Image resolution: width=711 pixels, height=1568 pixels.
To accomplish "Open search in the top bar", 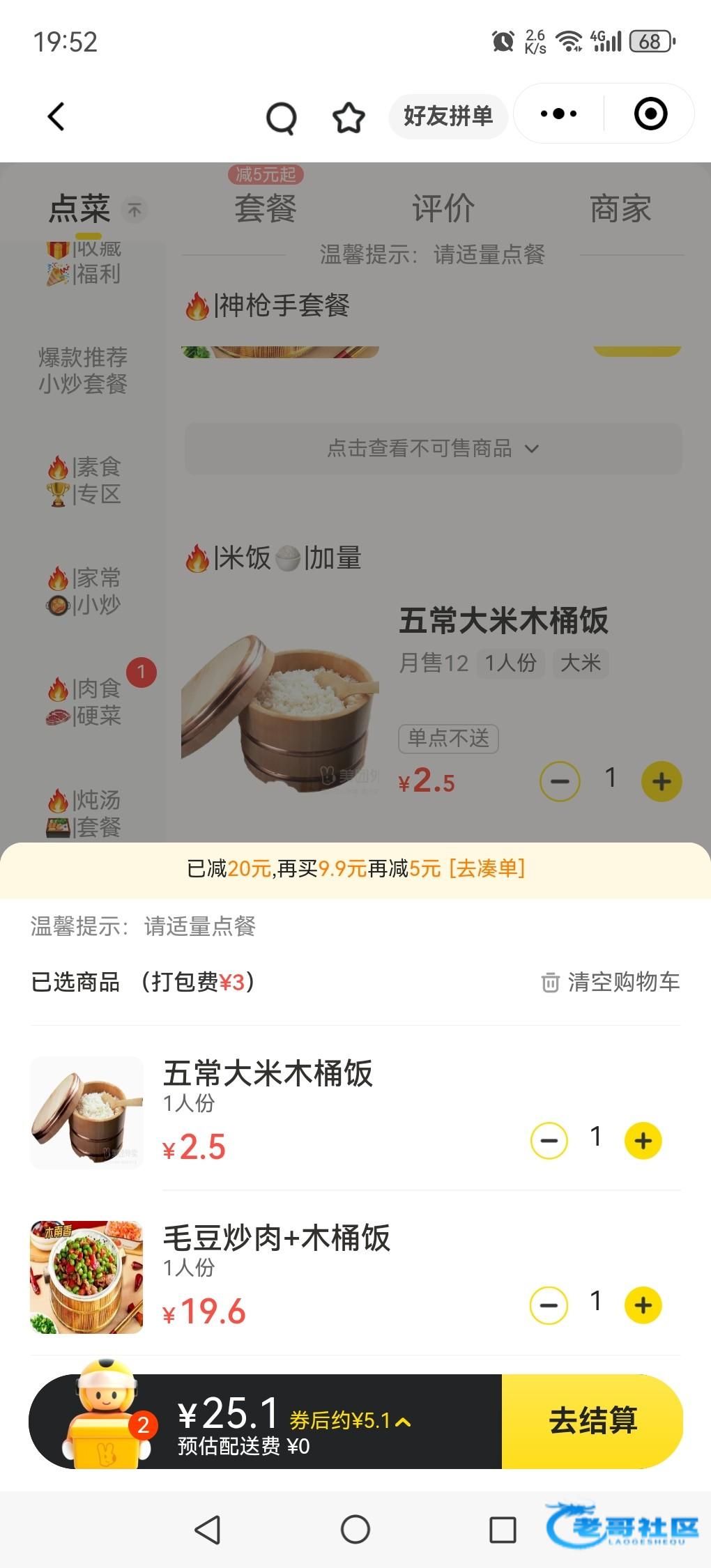I will pos(282,117).
